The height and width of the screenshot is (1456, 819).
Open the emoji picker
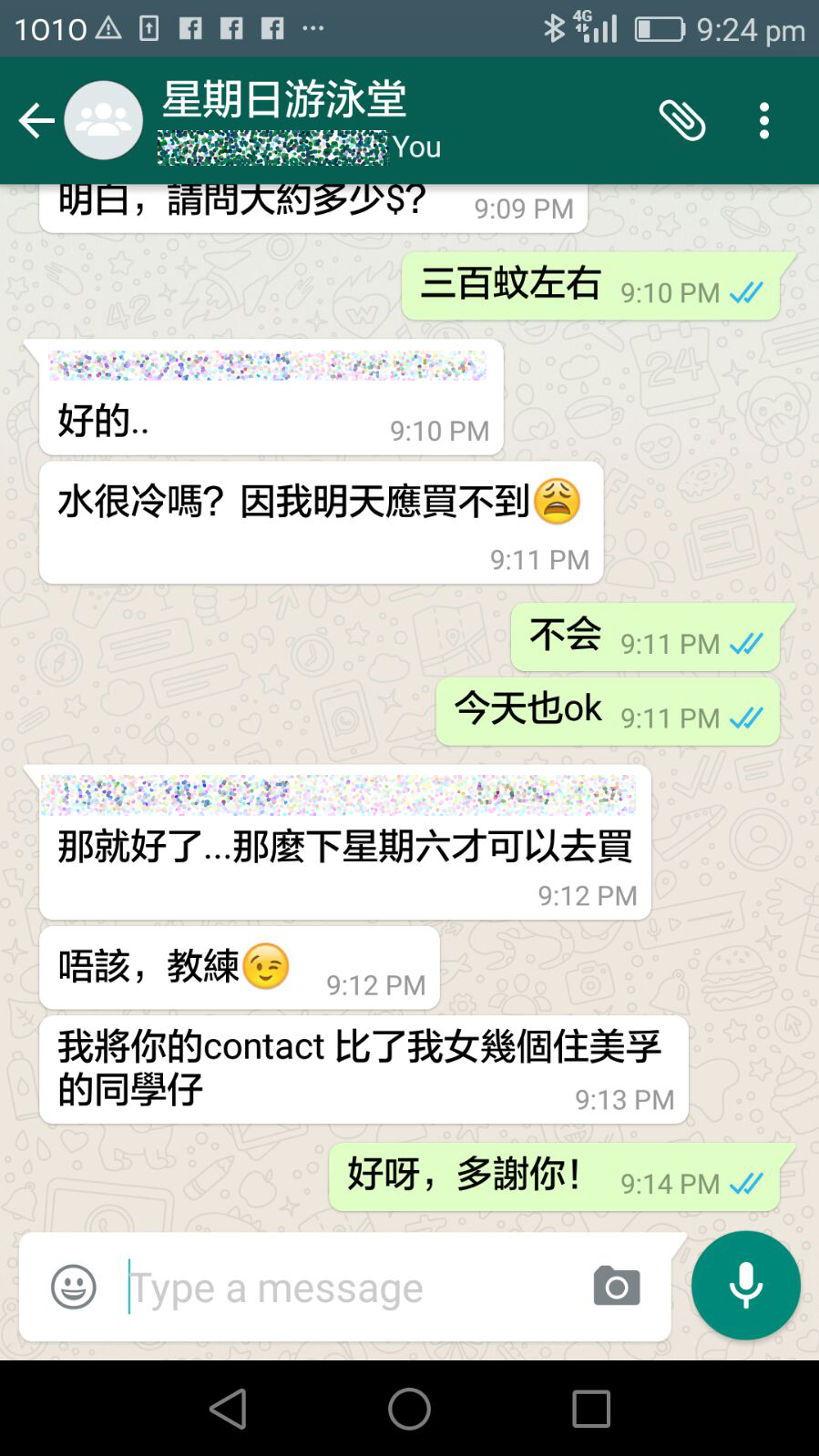pos(74,1288)
